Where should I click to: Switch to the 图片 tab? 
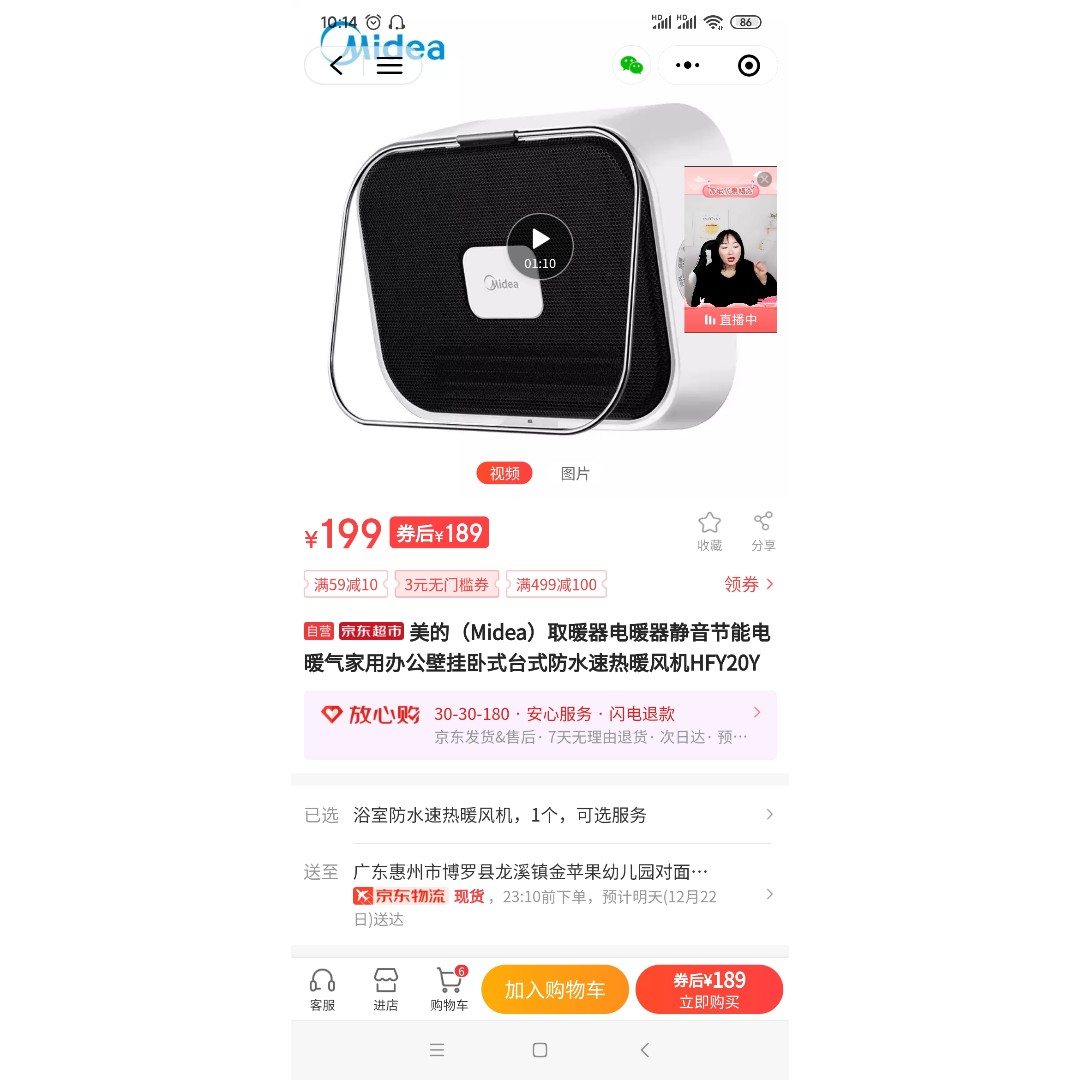[575, 474]
